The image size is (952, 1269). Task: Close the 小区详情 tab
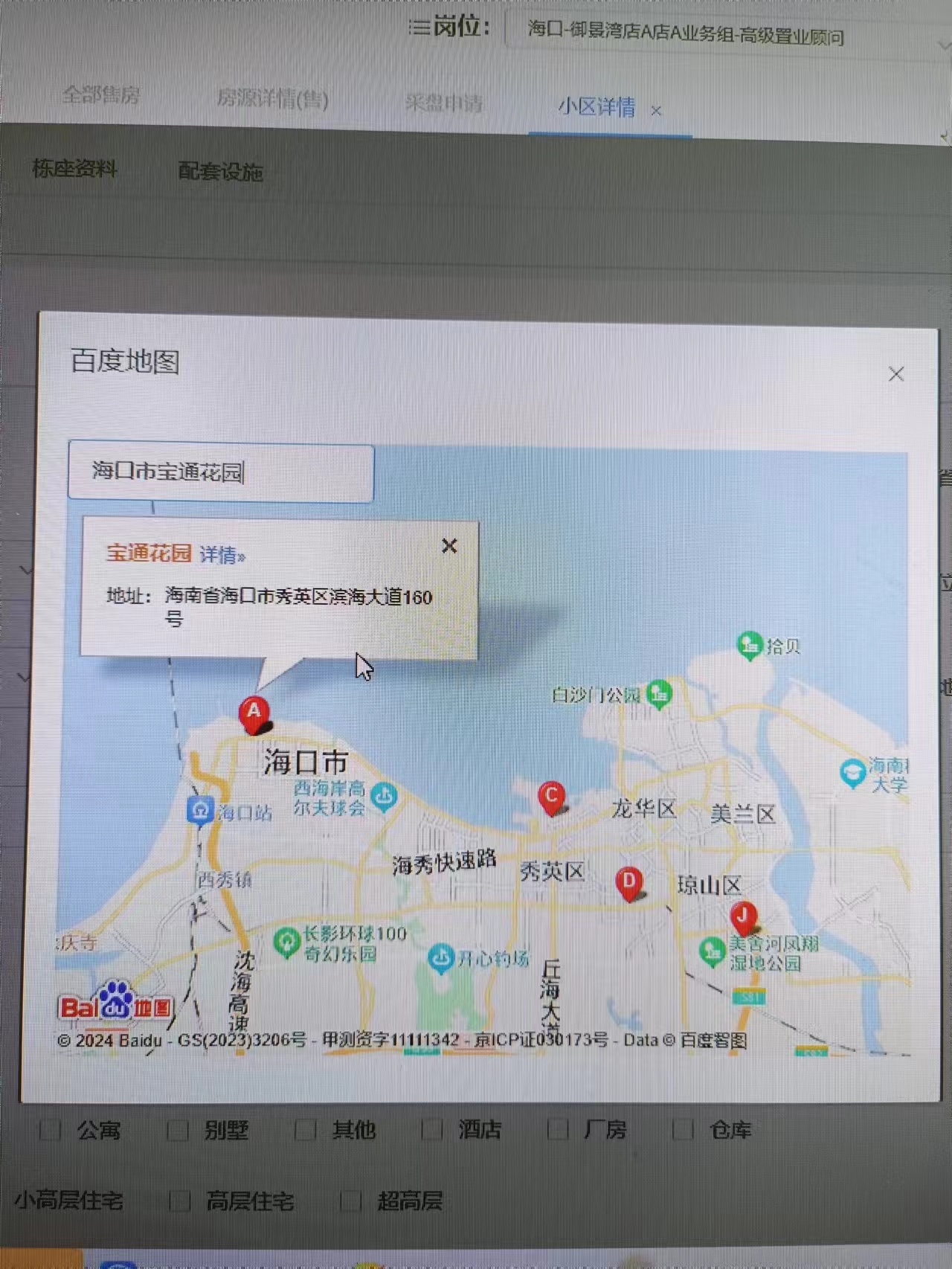pos(656,112)
